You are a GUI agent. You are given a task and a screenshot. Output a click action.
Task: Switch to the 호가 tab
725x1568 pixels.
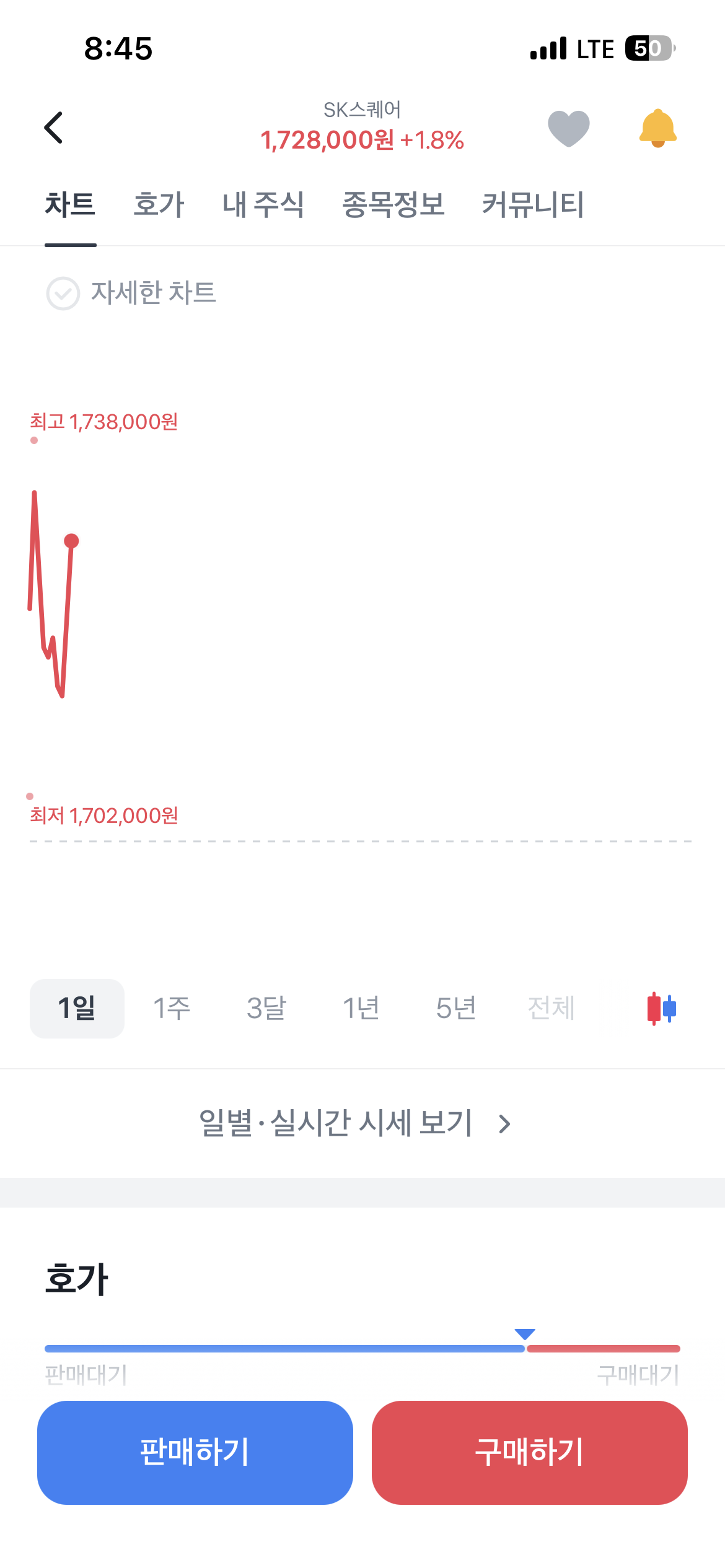click(159, 204)
